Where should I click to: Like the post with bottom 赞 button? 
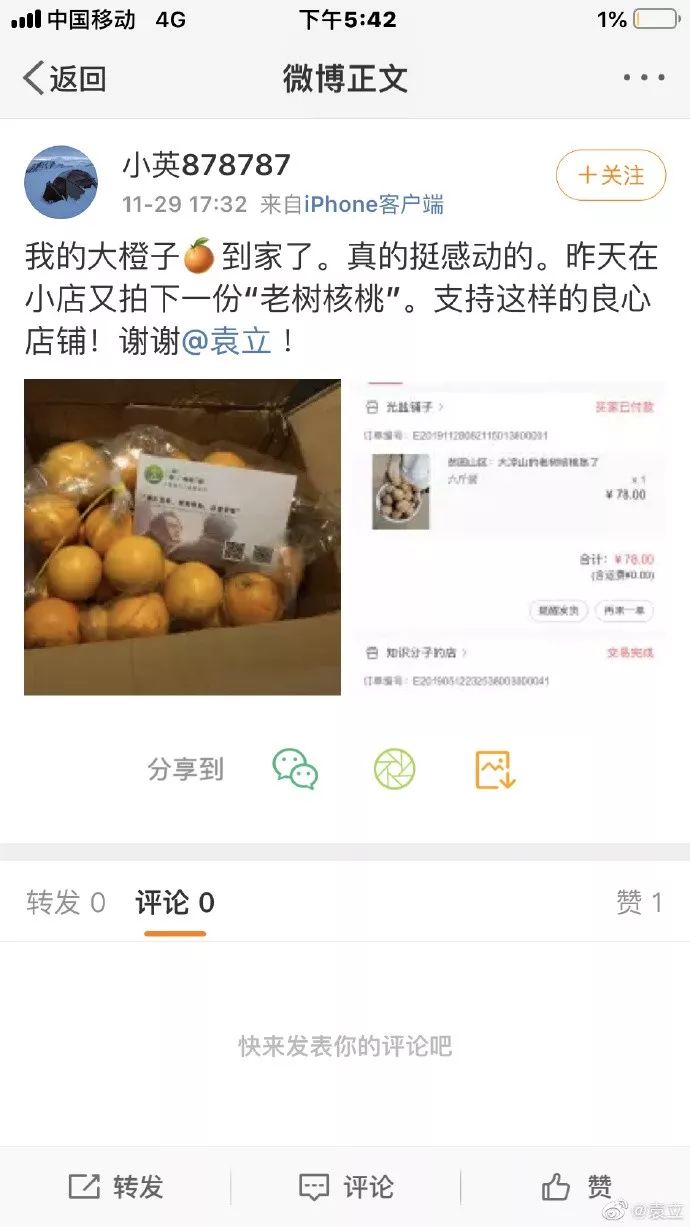tap(576, 1187)
